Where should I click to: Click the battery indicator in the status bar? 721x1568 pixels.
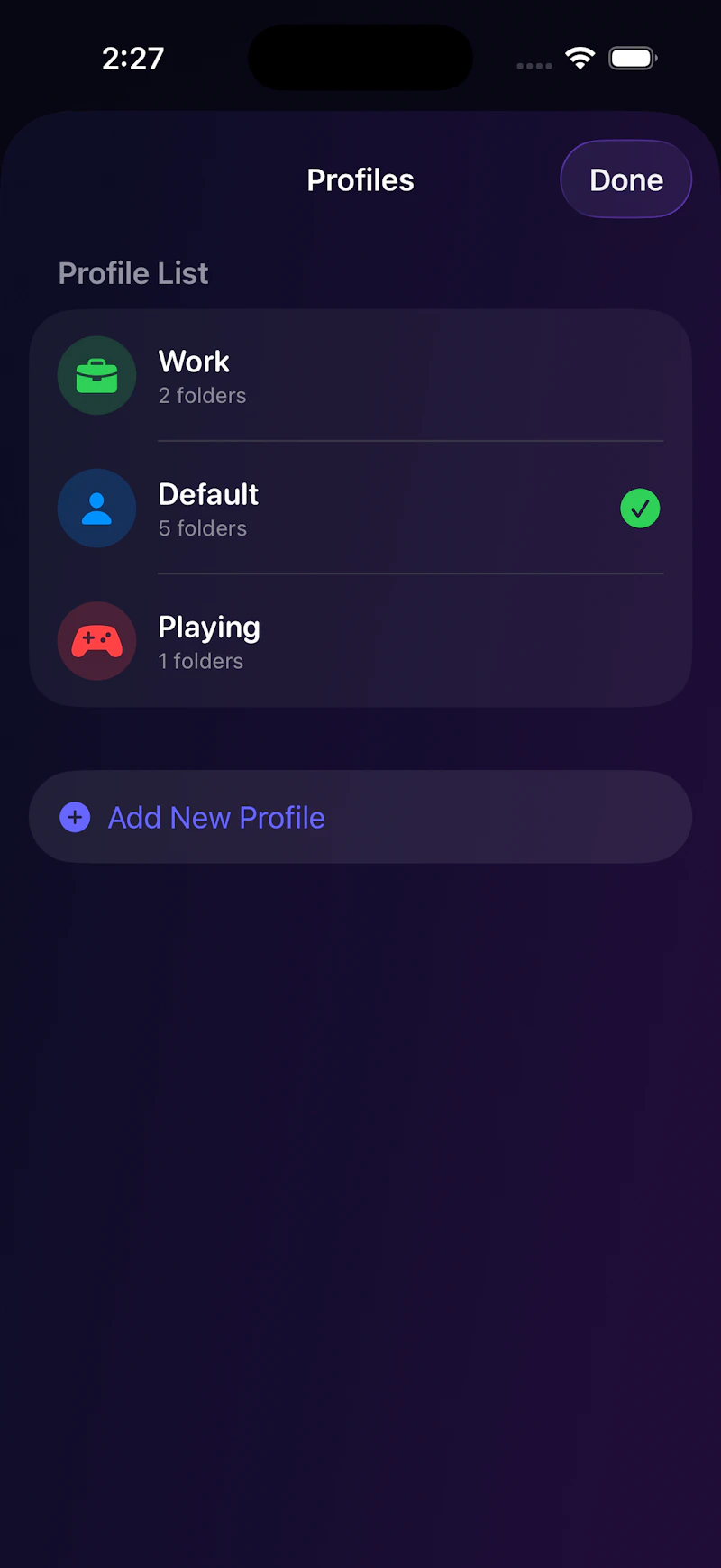pos(632,57)
